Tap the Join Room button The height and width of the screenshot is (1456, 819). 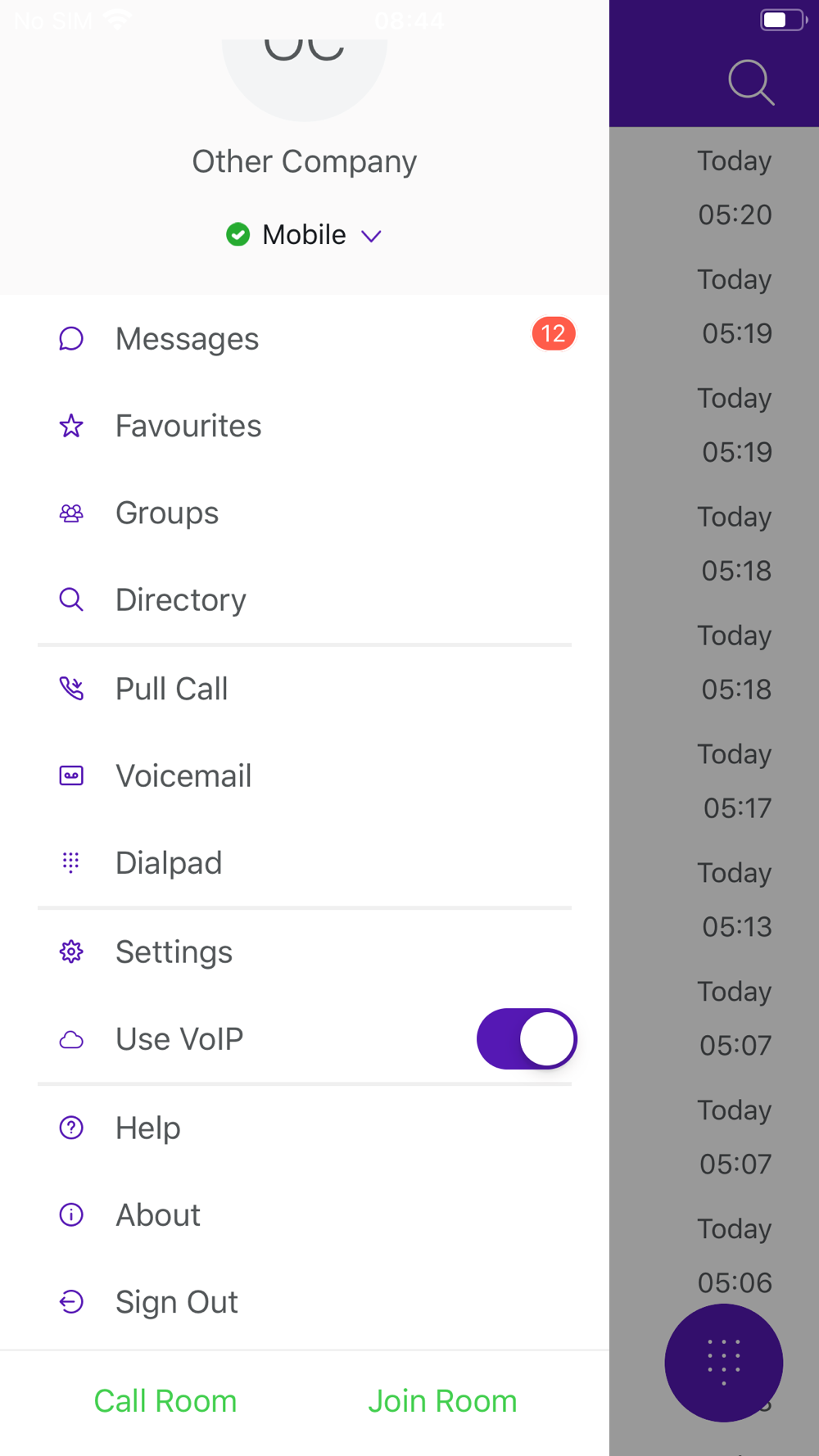click(x=442, y=1401)
